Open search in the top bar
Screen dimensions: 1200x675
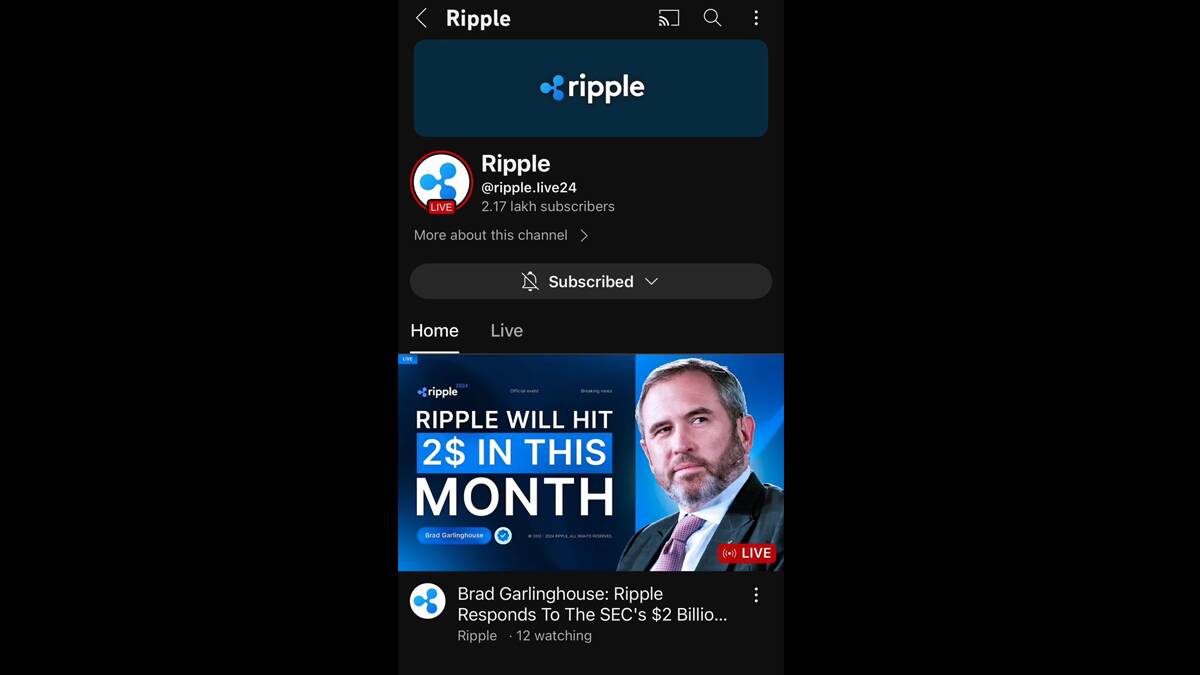tap(712, 18)
